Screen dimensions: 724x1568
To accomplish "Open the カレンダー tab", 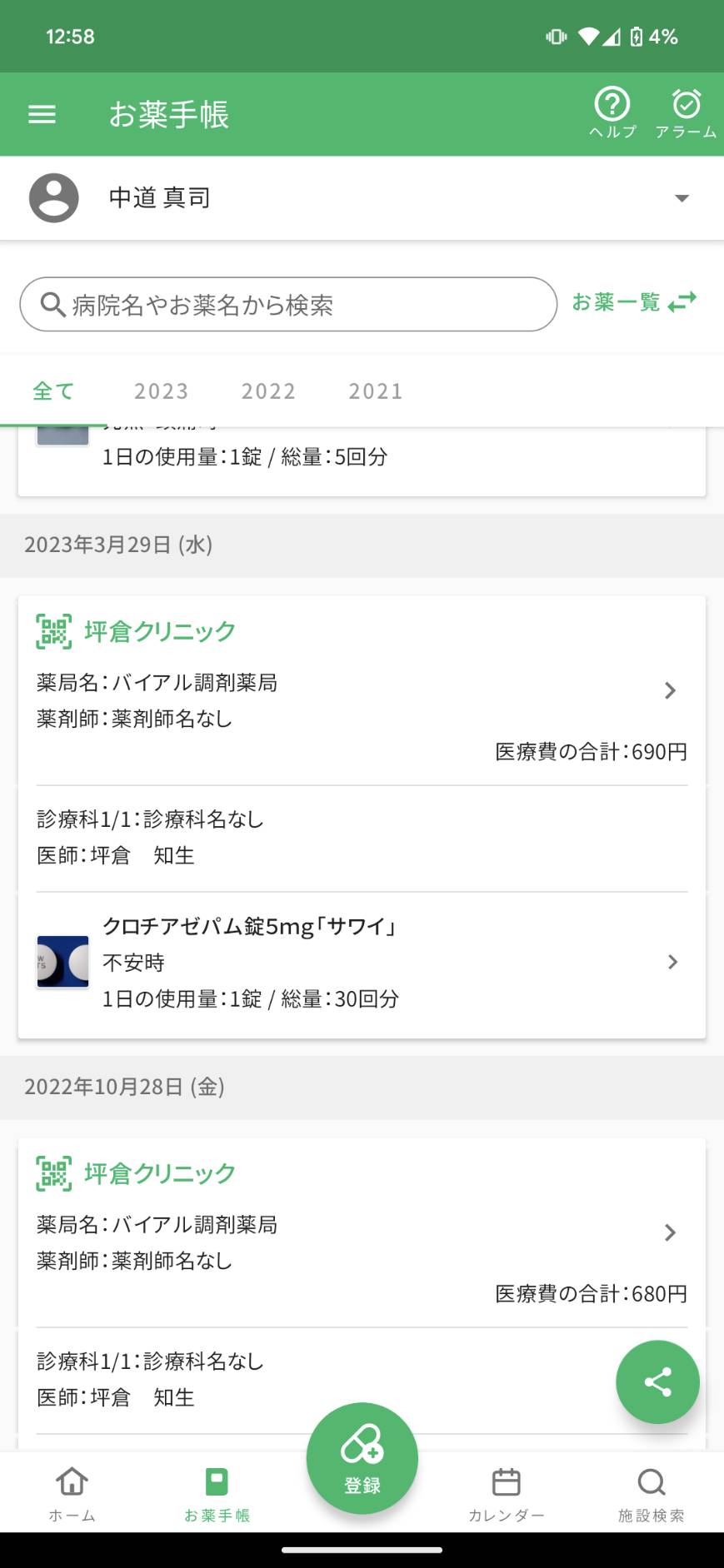I will click(507, 1494).
